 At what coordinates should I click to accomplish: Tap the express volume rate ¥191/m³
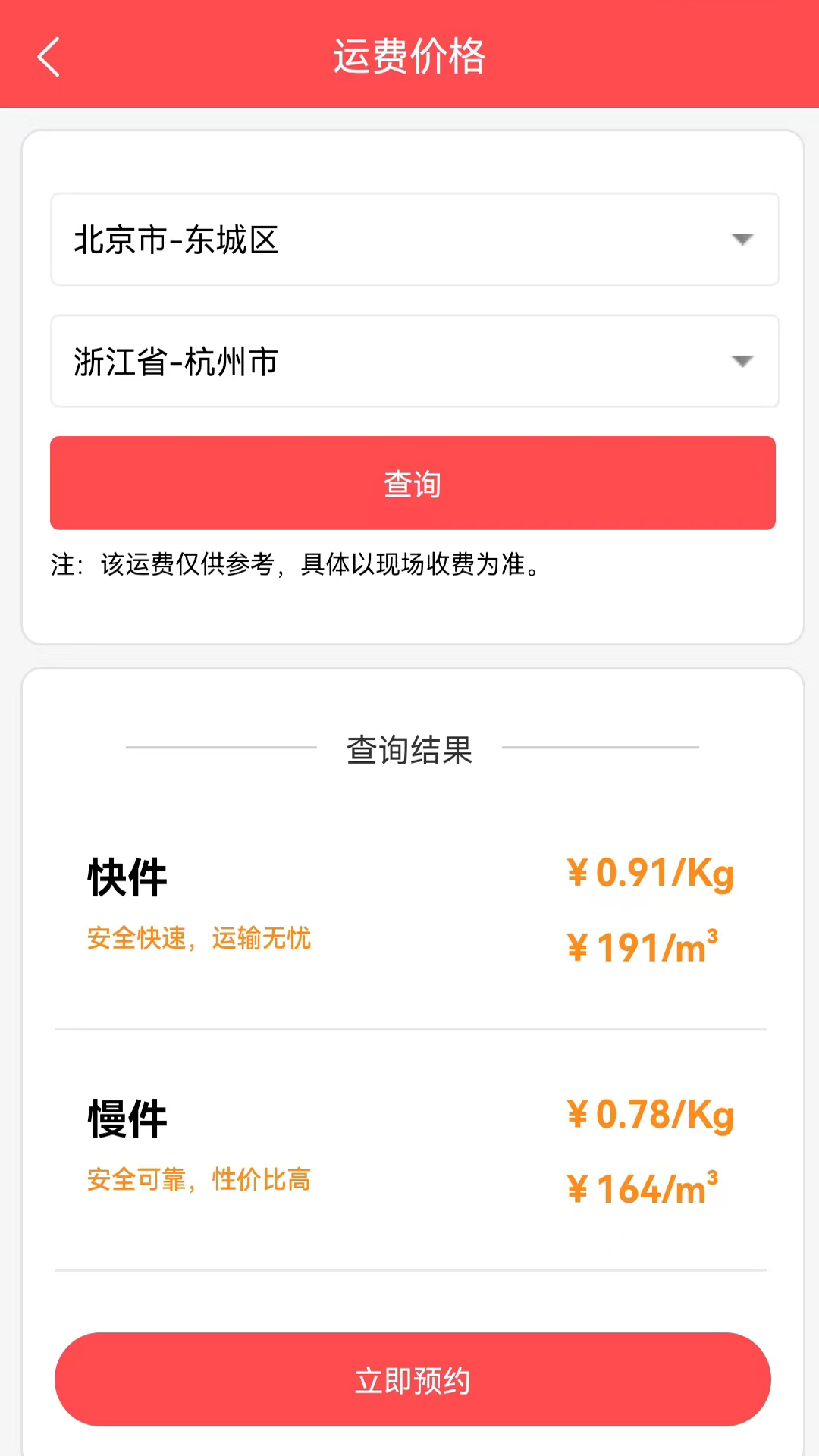[648, 946]
